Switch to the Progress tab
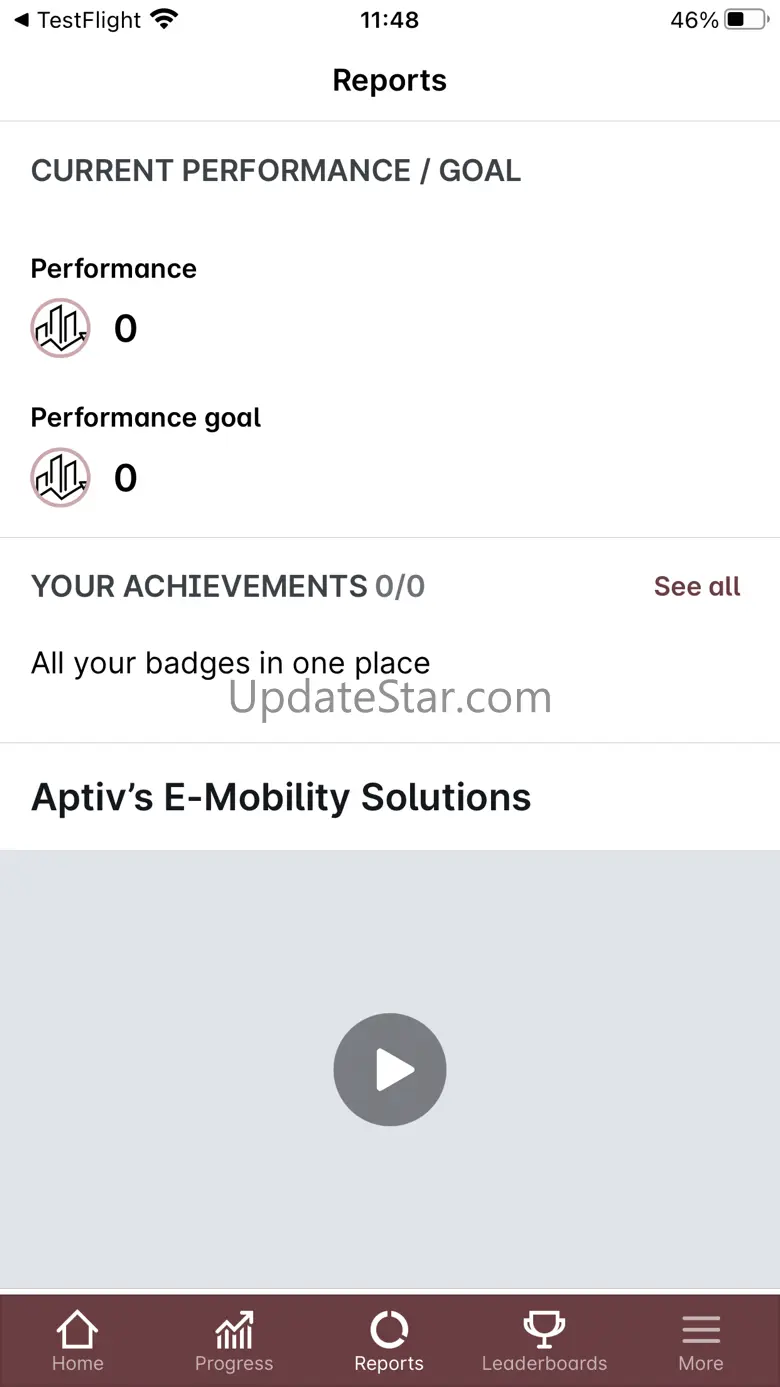780x1387 pixels. click(234, 1342)
